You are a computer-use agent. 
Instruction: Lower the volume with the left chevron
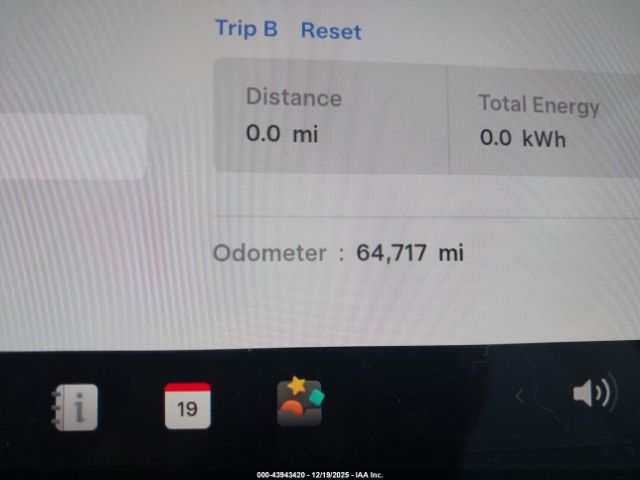(519, 396)
